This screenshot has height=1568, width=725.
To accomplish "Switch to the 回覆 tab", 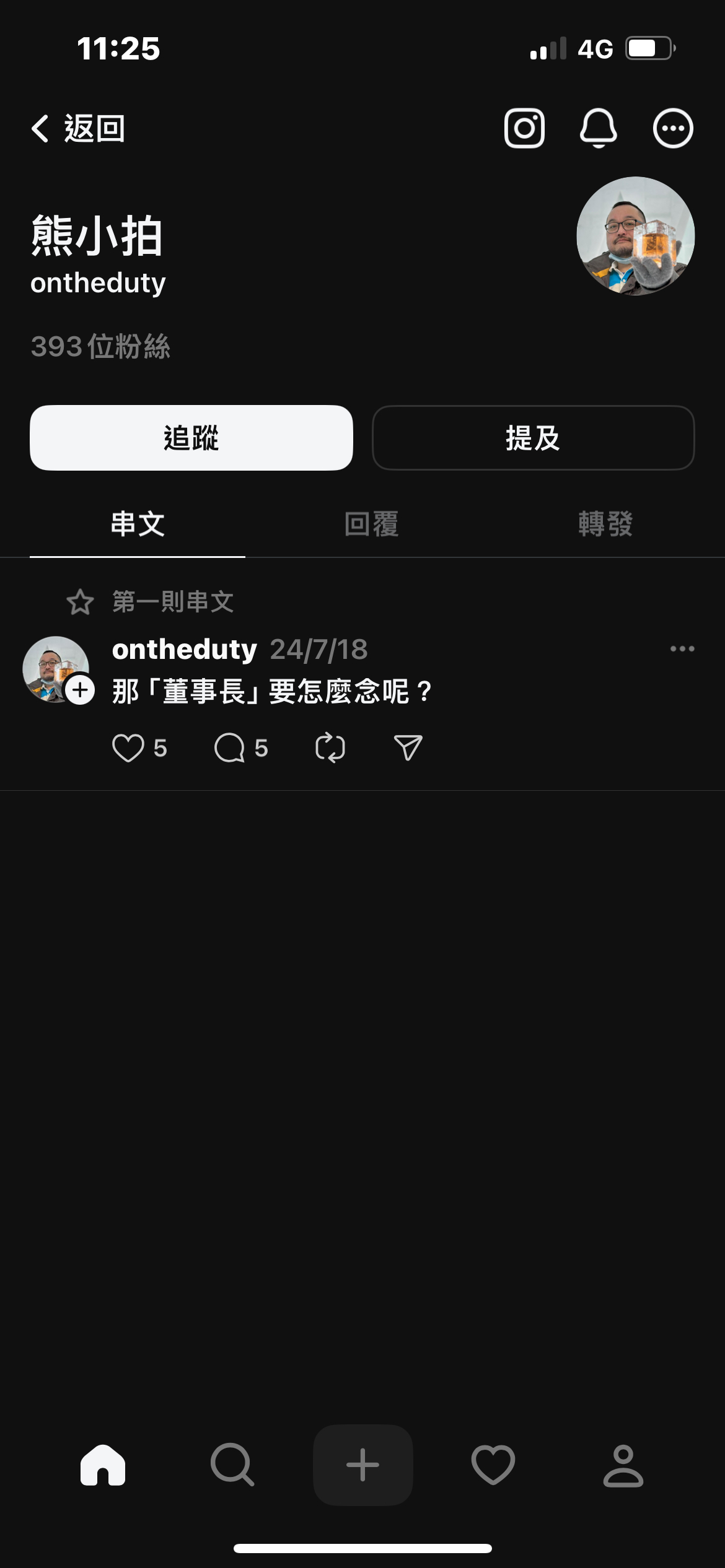I will pyautogui.click(x=371, y=524).
